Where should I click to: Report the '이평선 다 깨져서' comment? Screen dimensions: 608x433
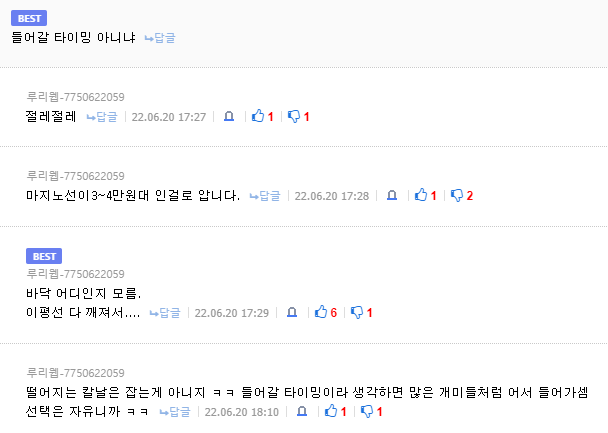(x=291, y=313)
